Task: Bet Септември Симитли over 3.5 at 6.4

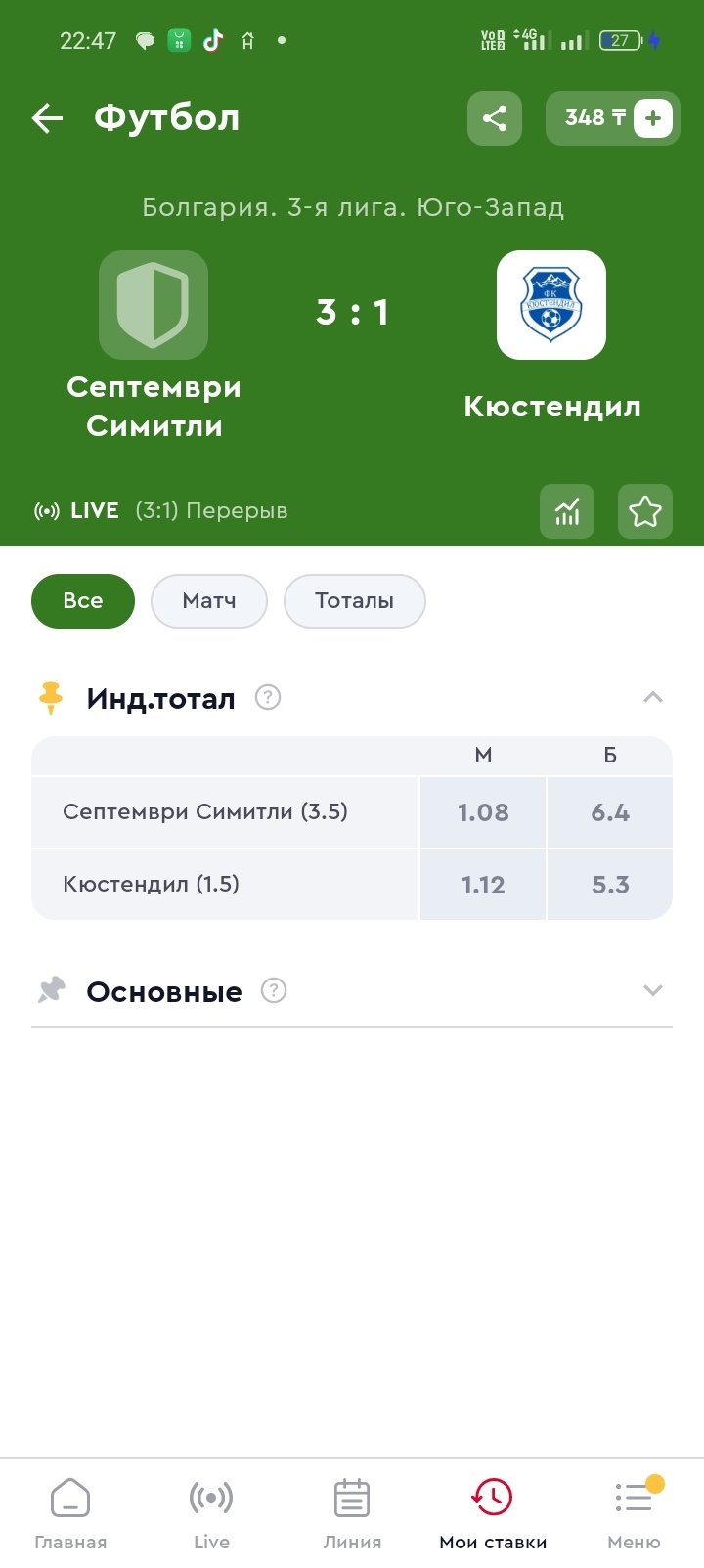Action: click(x=609, y=812)
